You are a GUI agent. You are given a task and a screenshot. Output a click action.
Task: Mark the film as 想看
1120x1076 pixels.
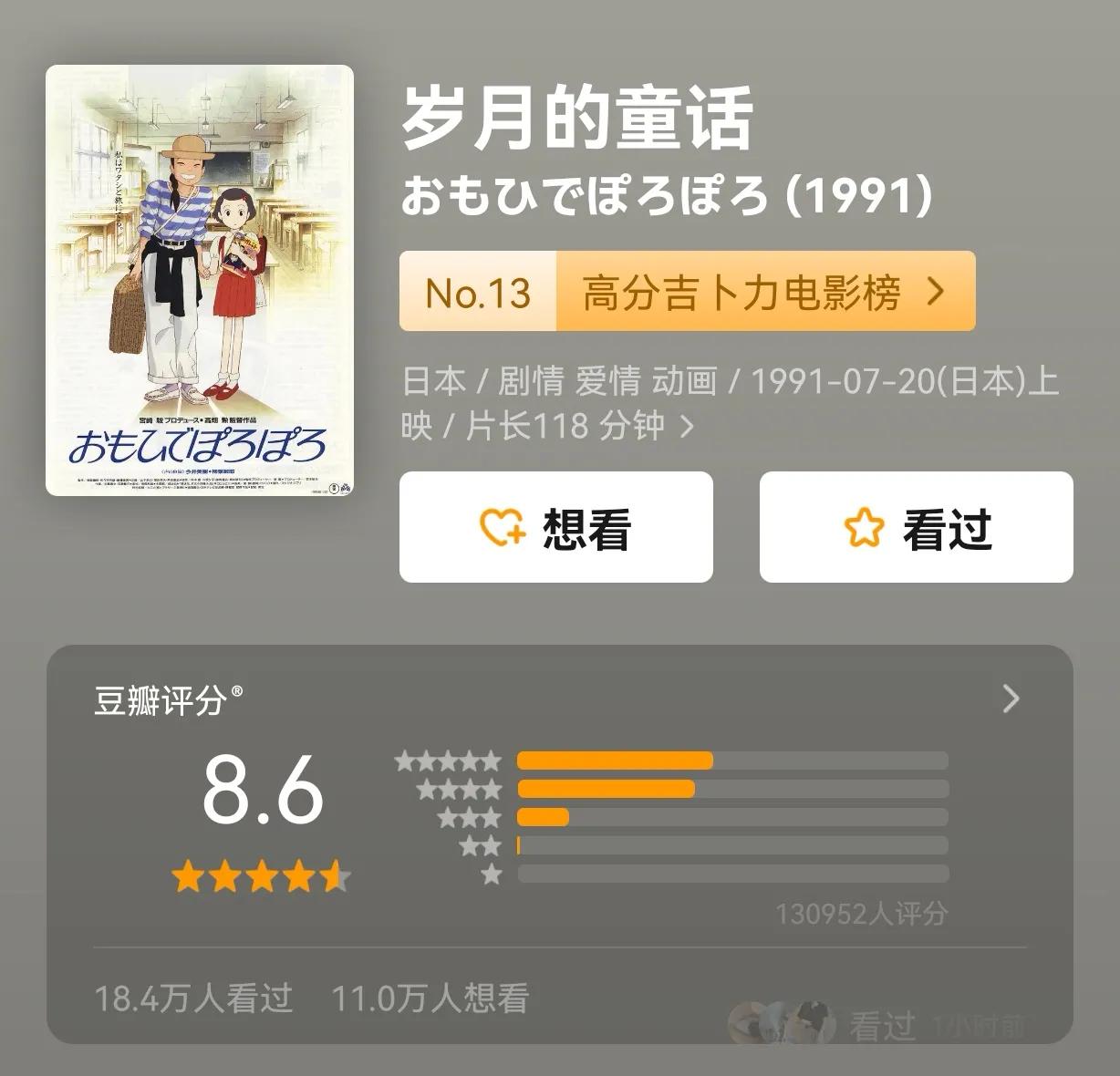click(x=555, y=527)
